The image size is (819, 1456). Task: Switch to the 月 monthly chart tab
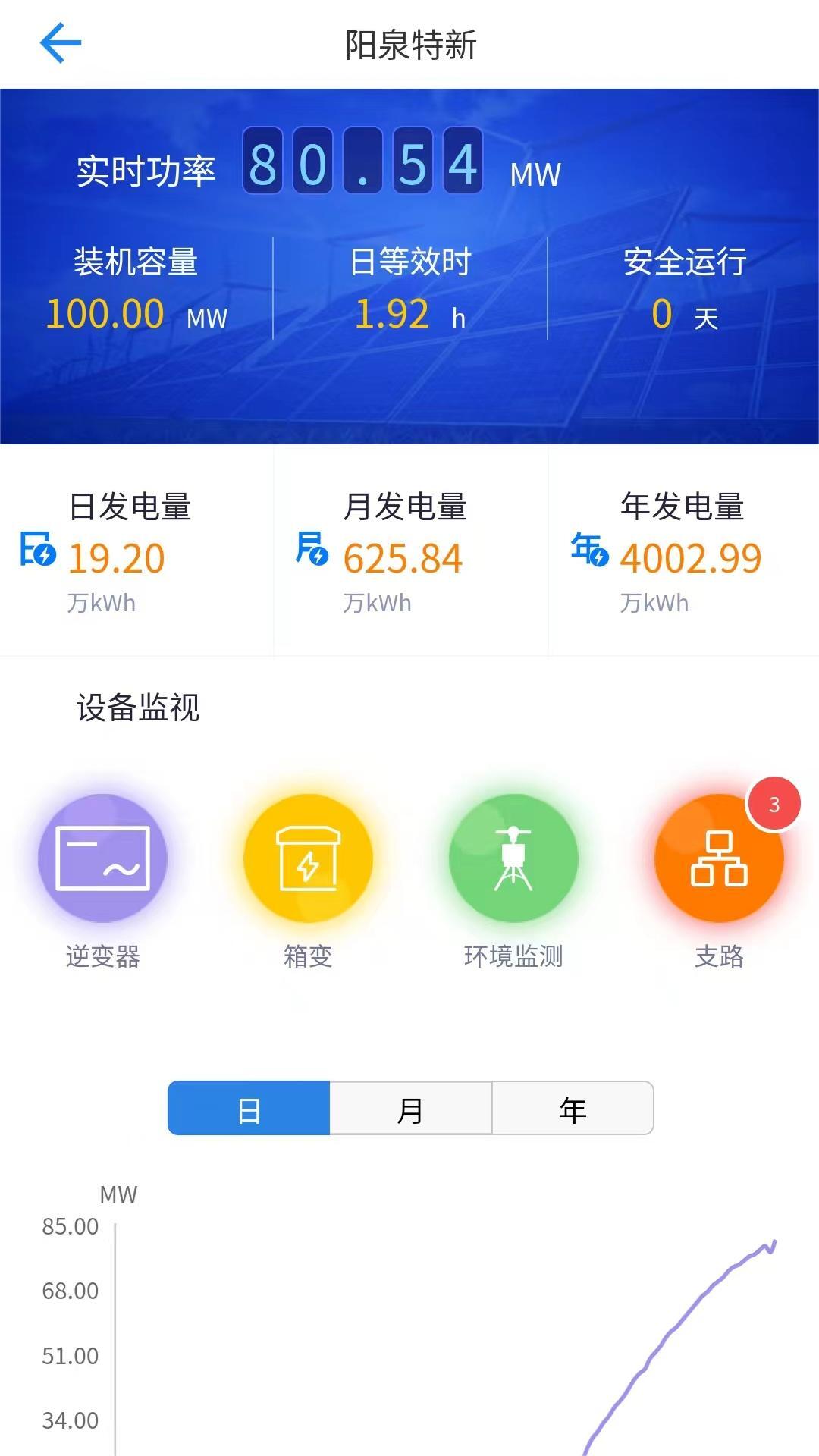412,1108
